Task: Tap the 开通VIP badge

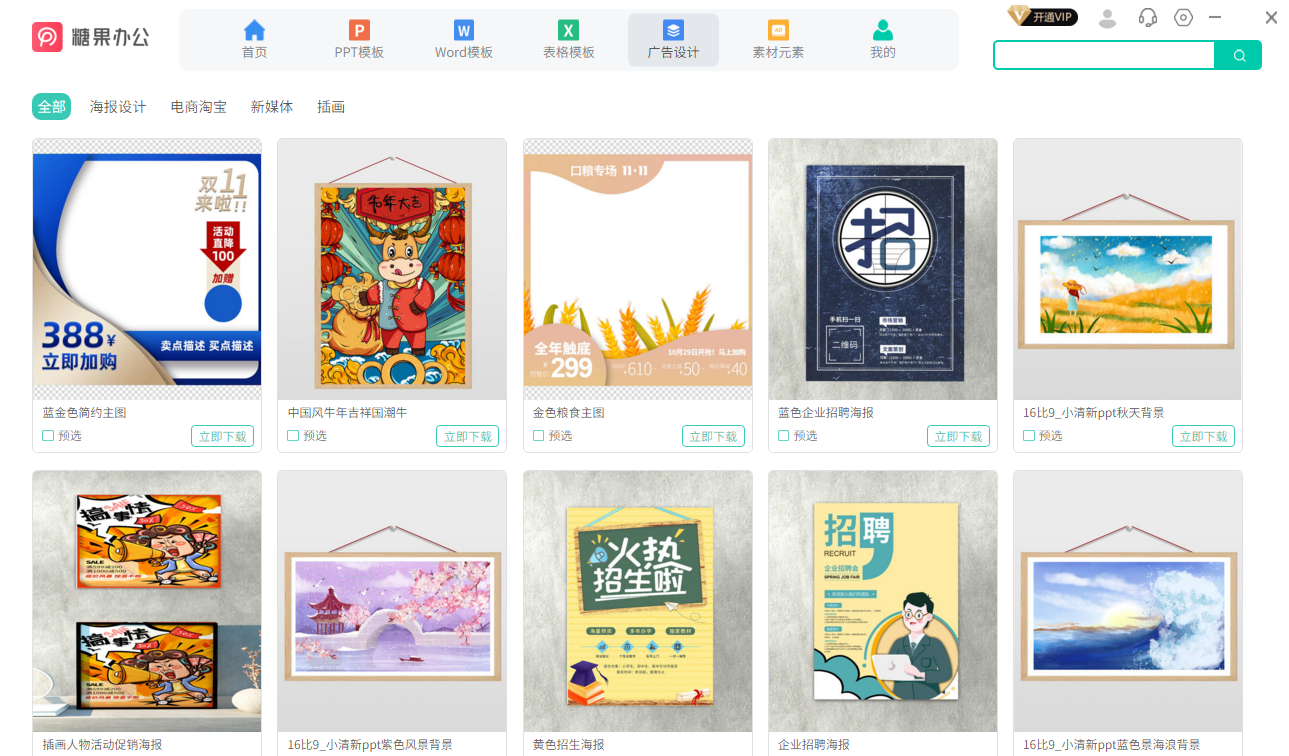Action: (x=1042, y=16)
